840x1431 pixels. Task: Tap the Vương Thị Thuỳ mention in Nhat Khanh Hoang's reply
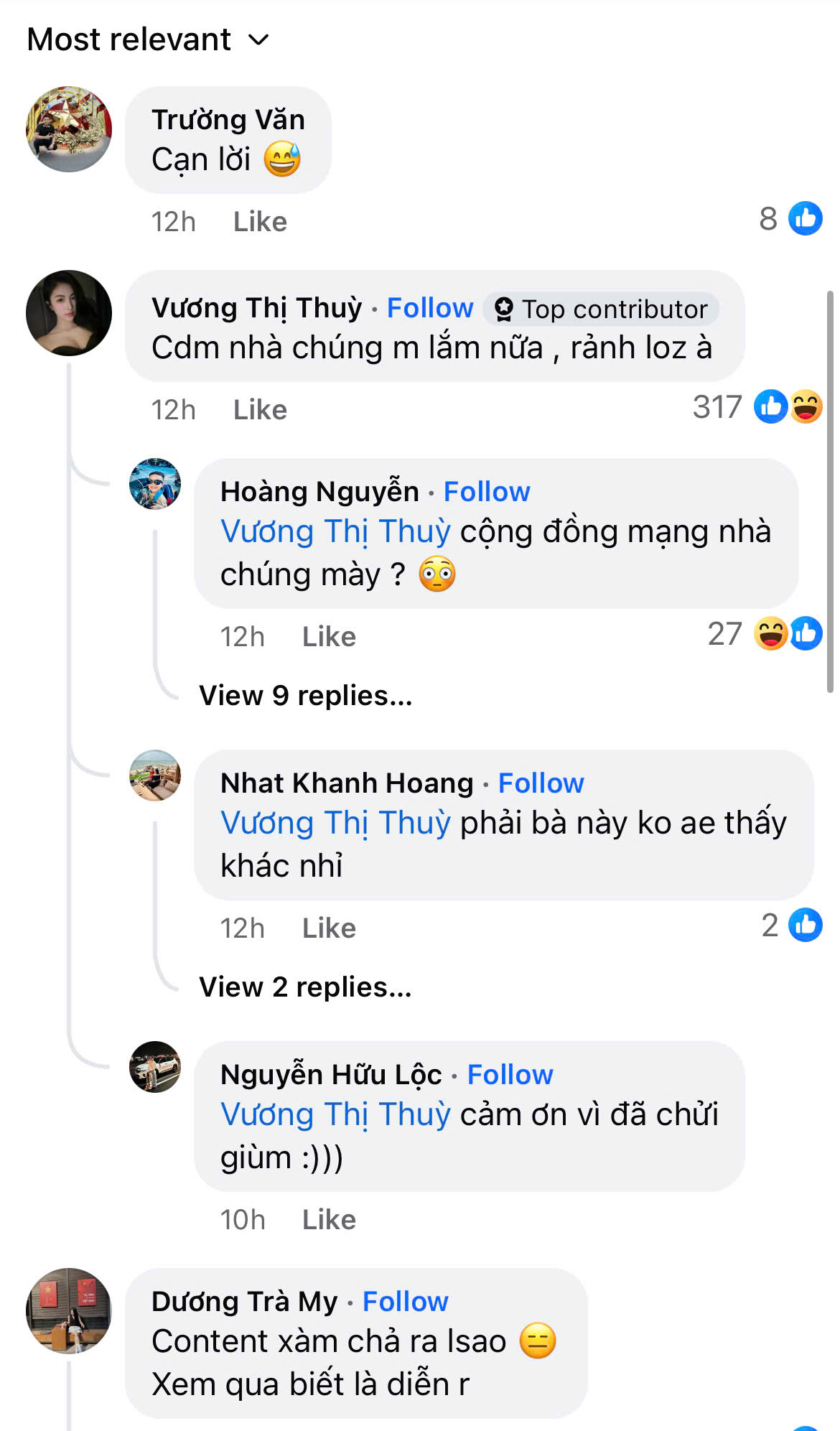click(335, 823)
